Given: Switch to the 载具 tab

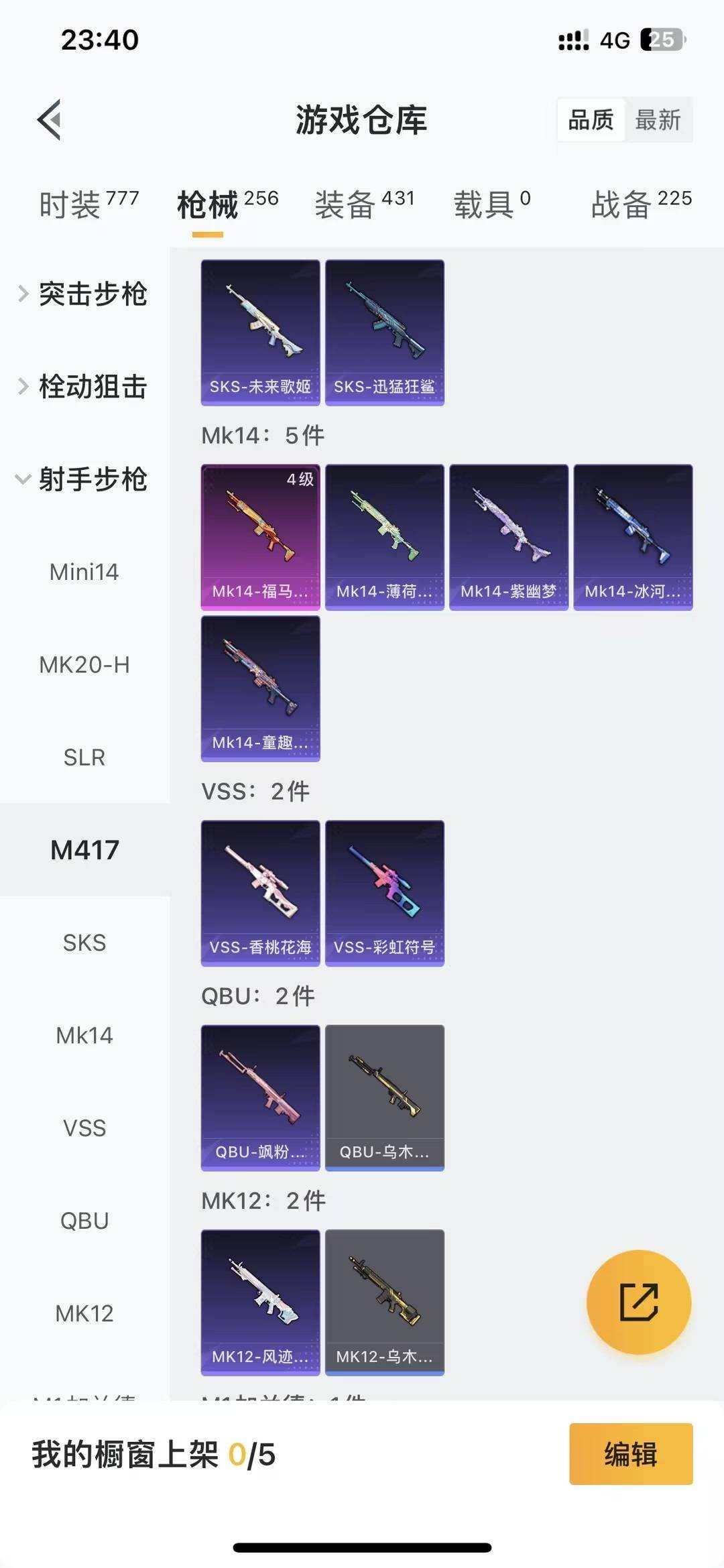Looking at the screenshot, I should [491, 204].
